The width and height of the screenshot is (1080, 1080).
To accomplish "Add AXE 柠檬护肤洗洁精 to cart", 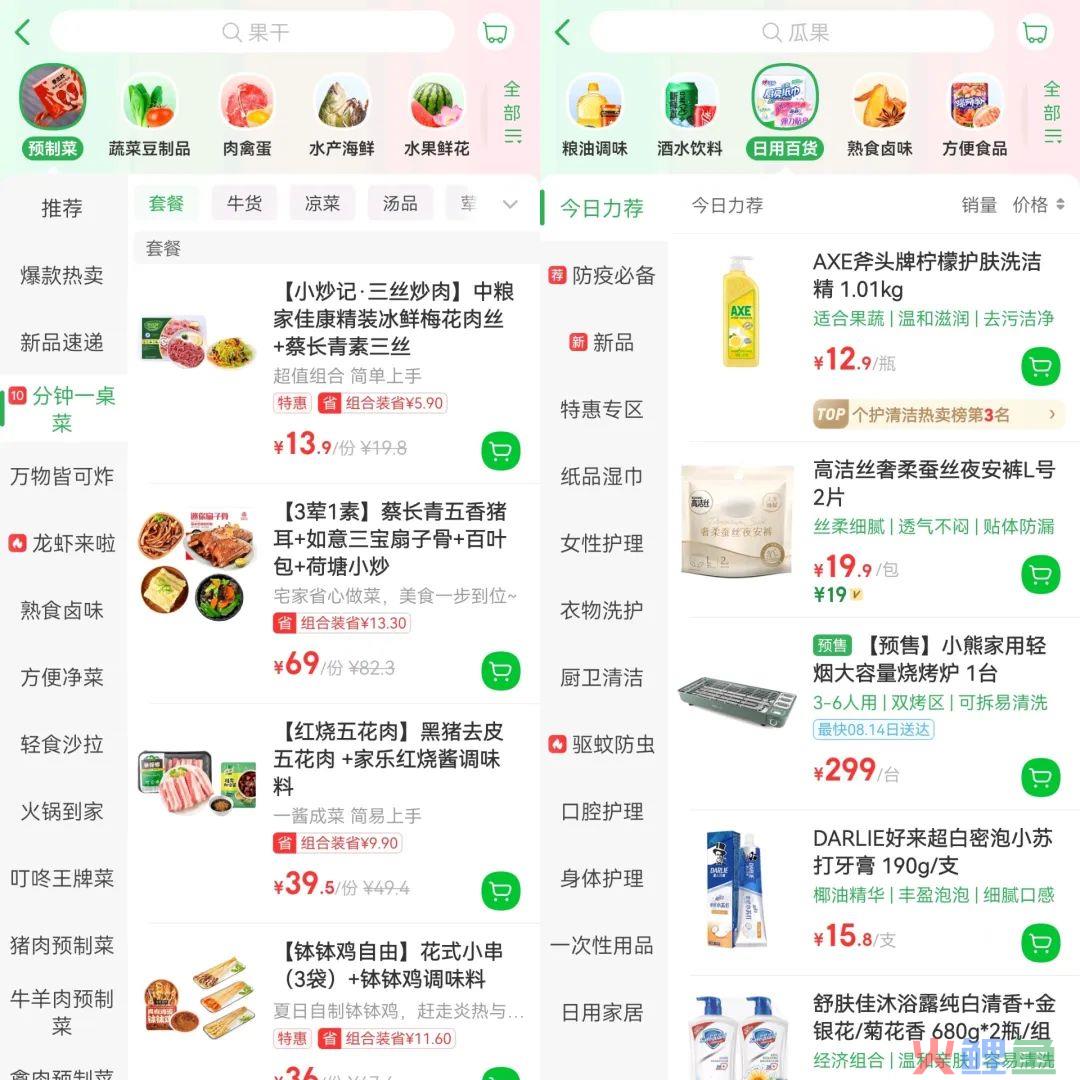I will point(1040,367).
